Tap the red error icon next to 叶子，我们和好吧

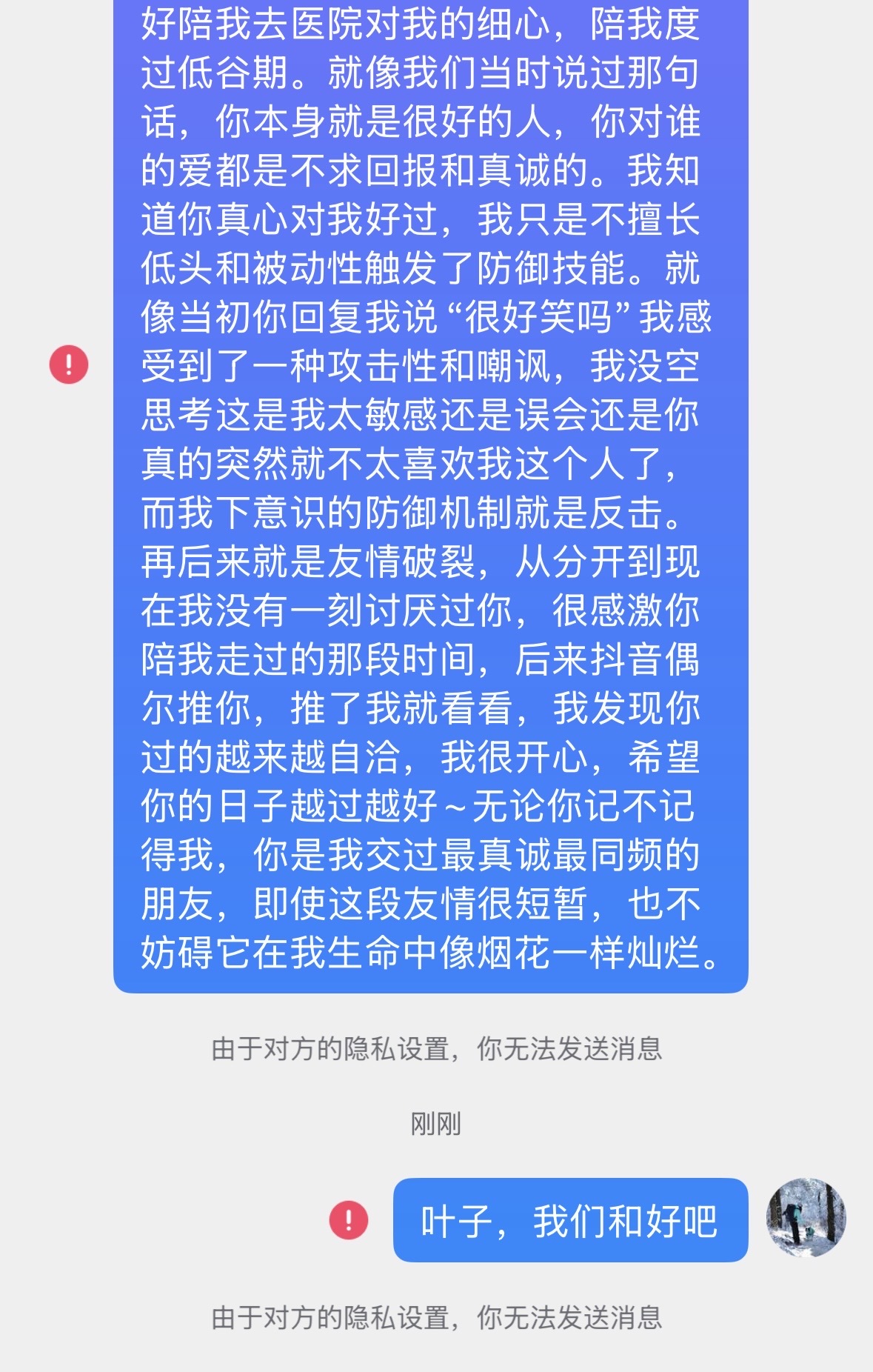coord(349,1219)
